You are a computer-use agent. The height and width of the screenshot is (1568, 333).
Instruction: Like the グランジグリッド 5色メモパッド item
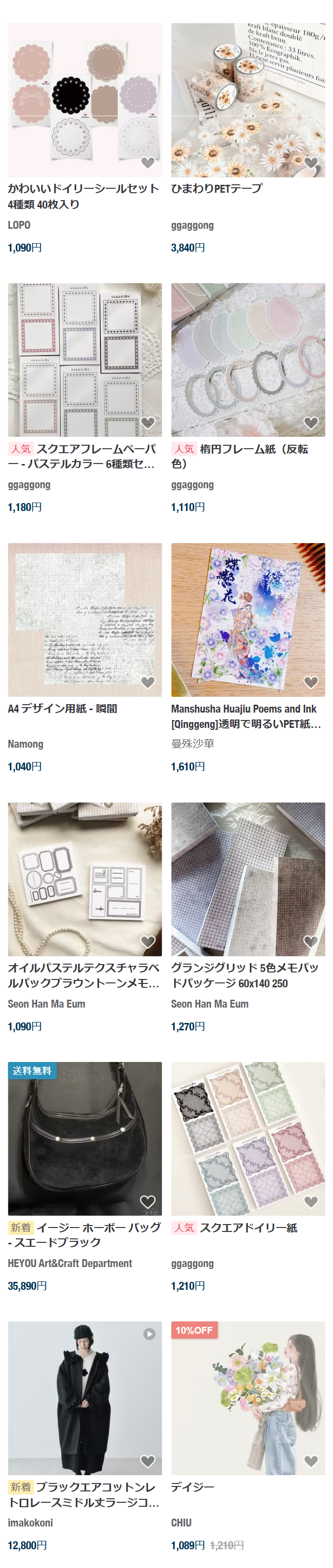click(311, 942)
